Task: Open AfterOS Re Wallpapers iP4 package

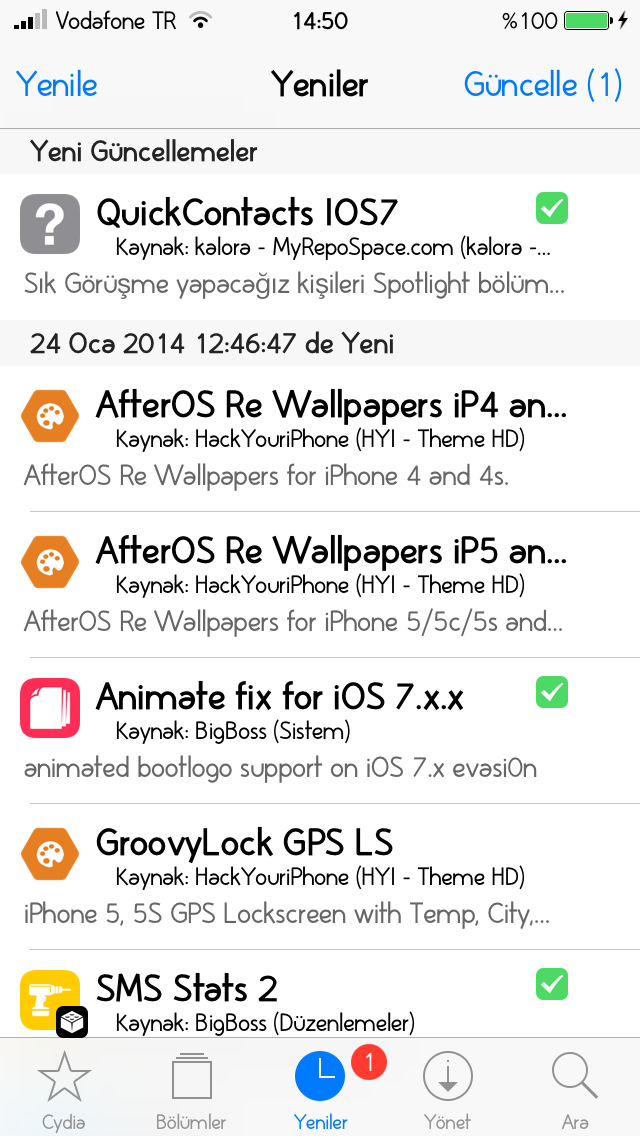Action: [x=320, y=439]
